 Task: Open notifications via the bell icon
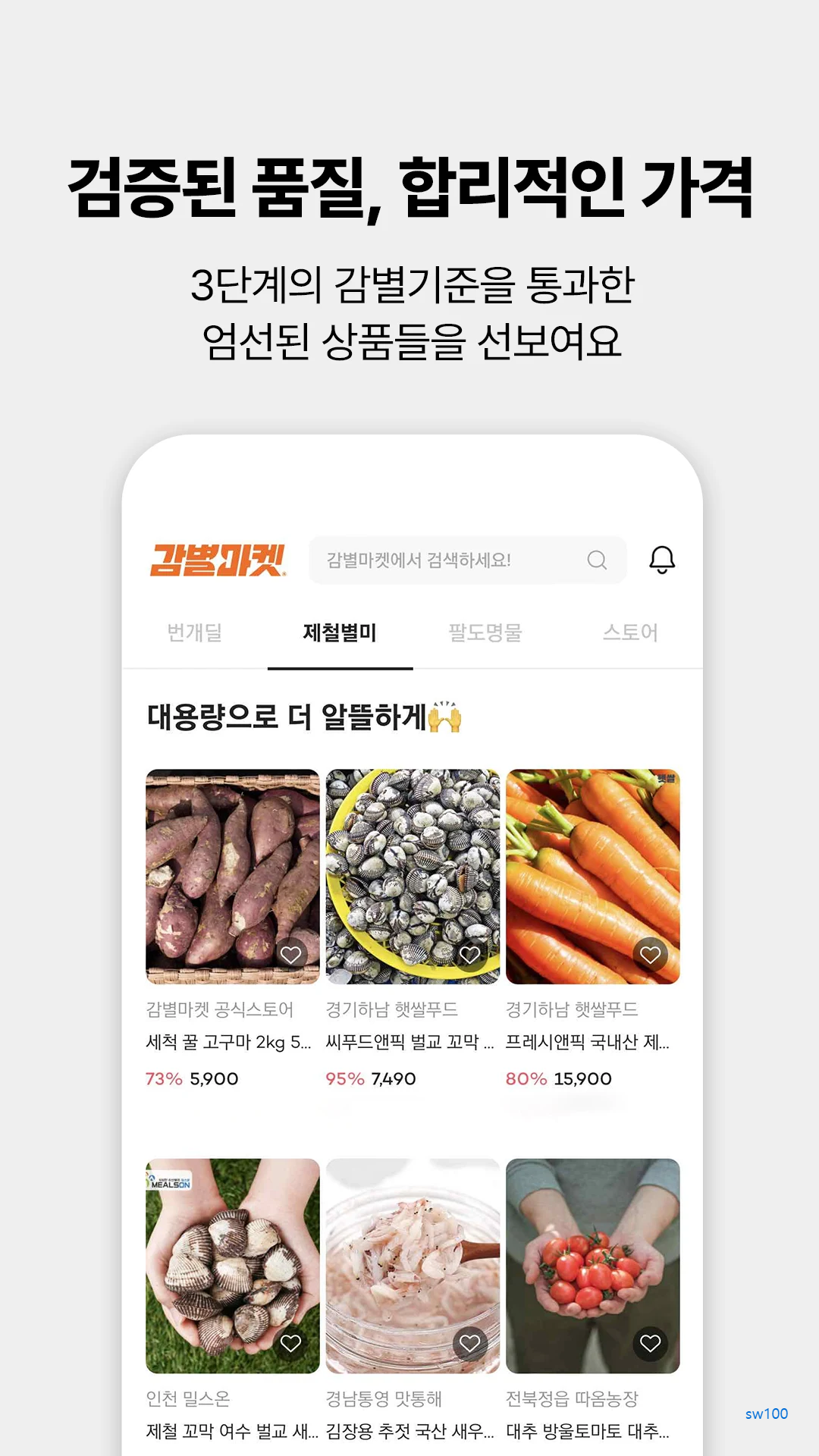[662, 560]
